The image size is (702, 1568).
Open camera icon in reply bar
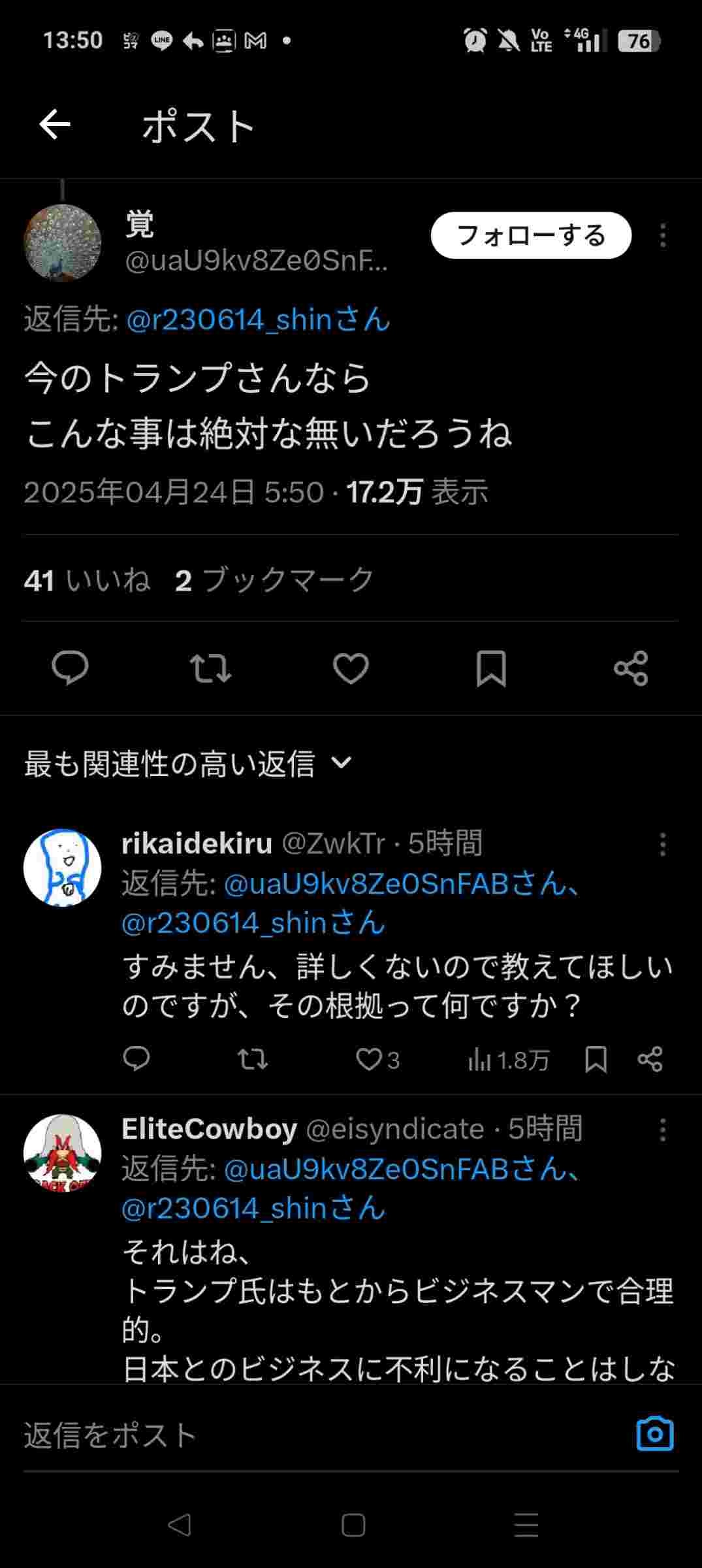pyautogui.click(x=654, y=1434)
